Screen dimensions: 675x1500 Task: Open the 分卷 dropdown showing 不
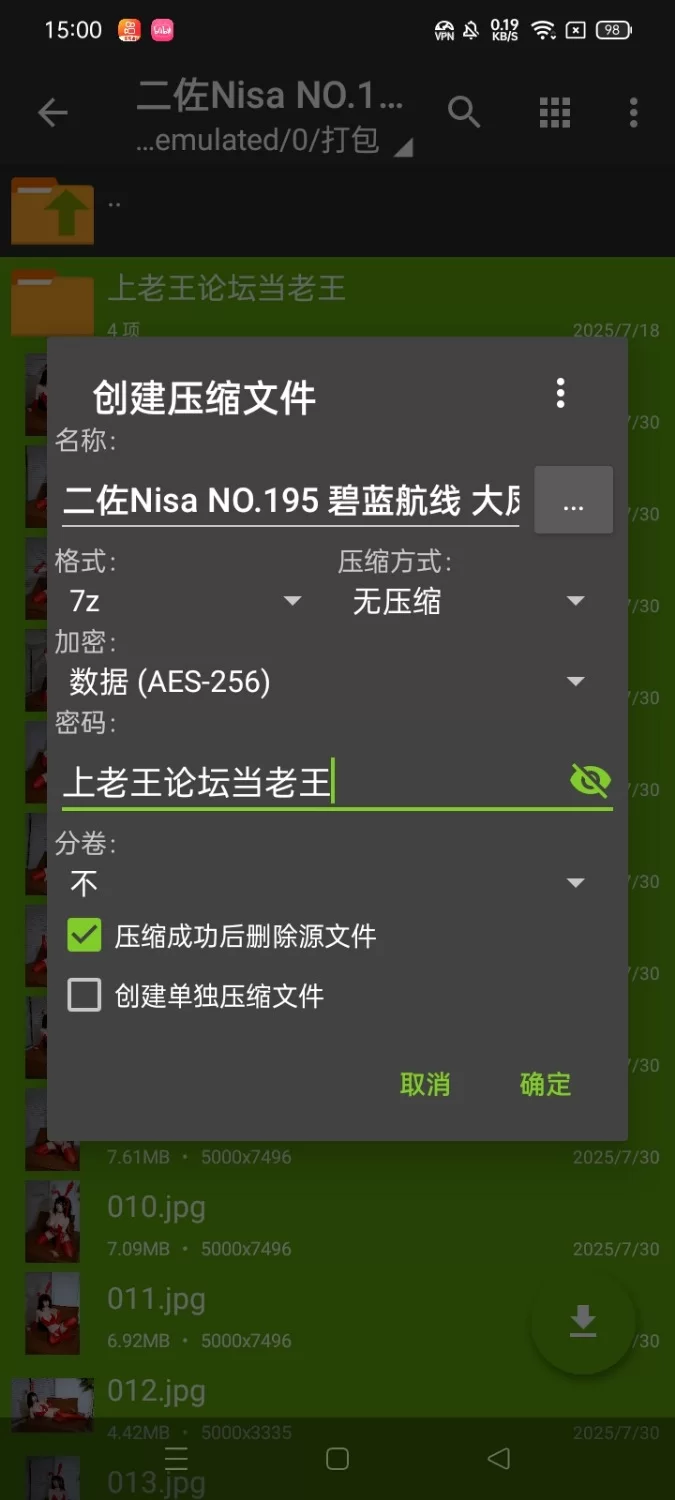point(326,883)
